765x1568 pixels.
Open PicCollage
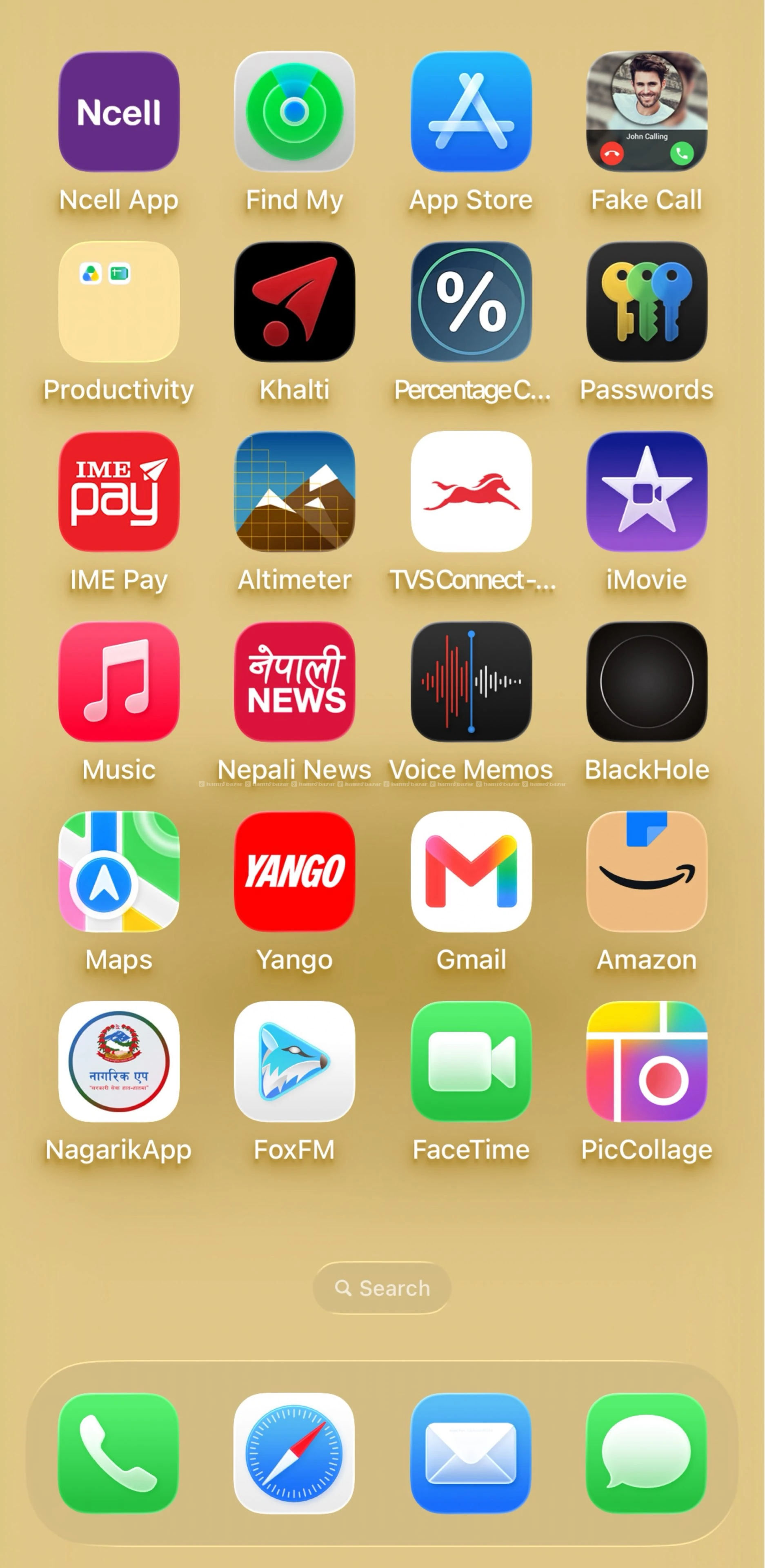pyautogui.click(x=647, y=1062)
